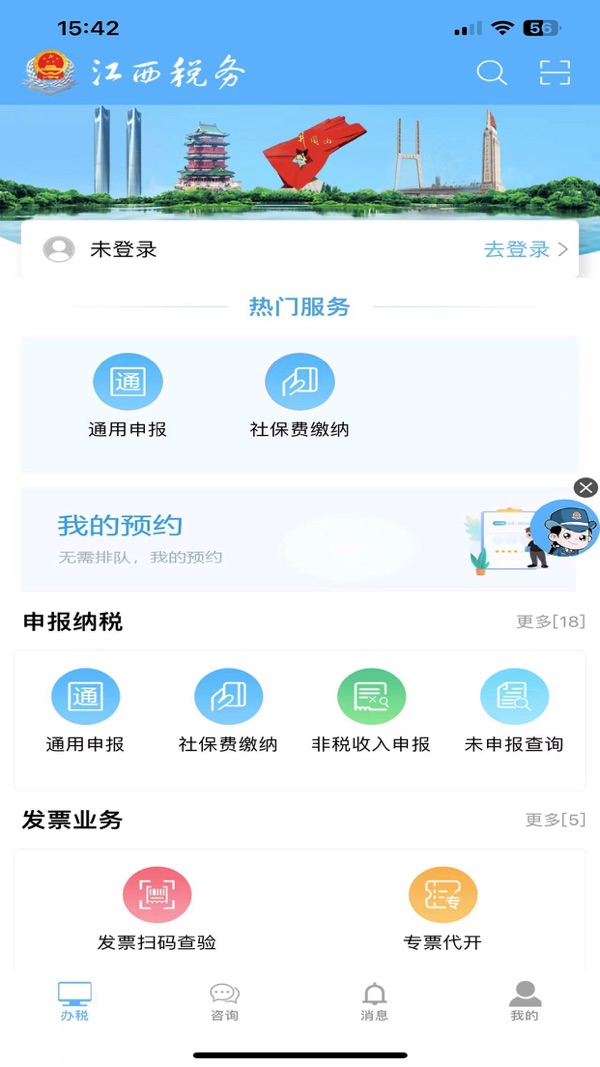Image resolution: width=600 pixels, height=1067 pixels.
Task: Open the QR scan icon
Action: tap(554, 72)
